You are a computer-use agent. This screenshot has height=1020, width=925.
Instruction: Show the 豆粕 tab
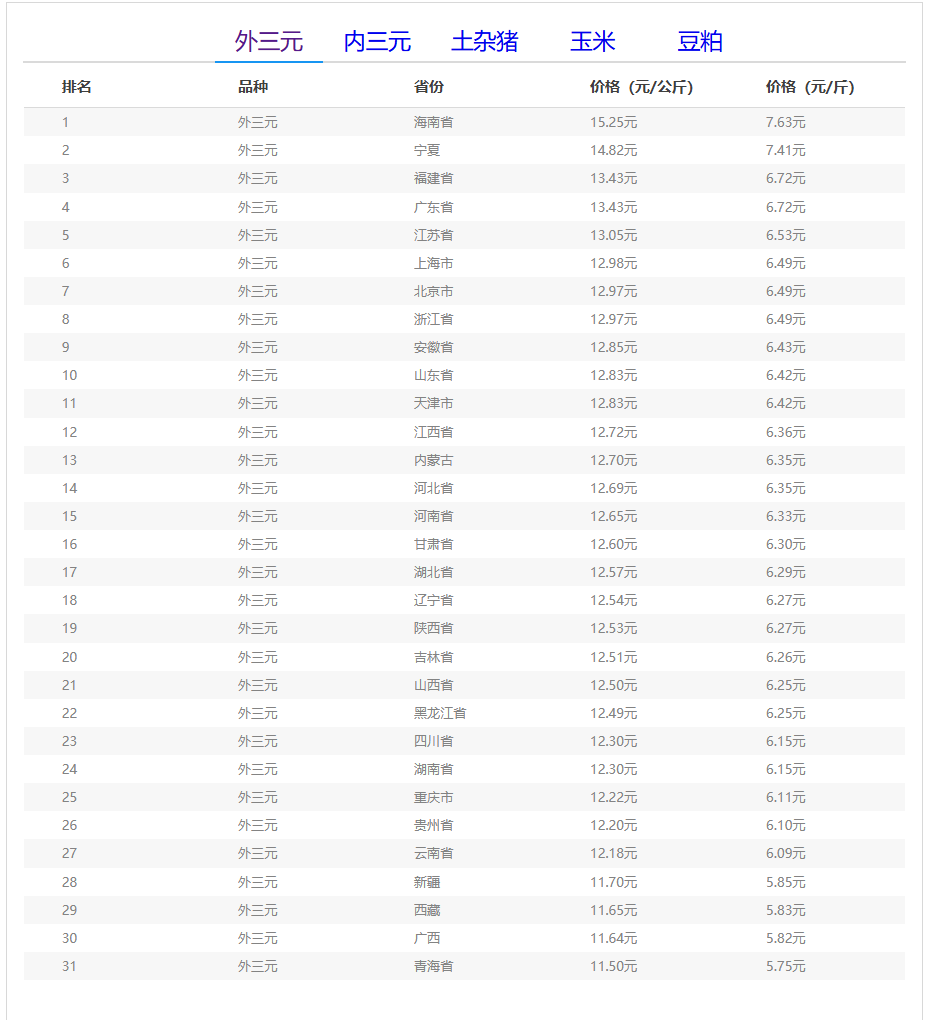click(700, 42)
